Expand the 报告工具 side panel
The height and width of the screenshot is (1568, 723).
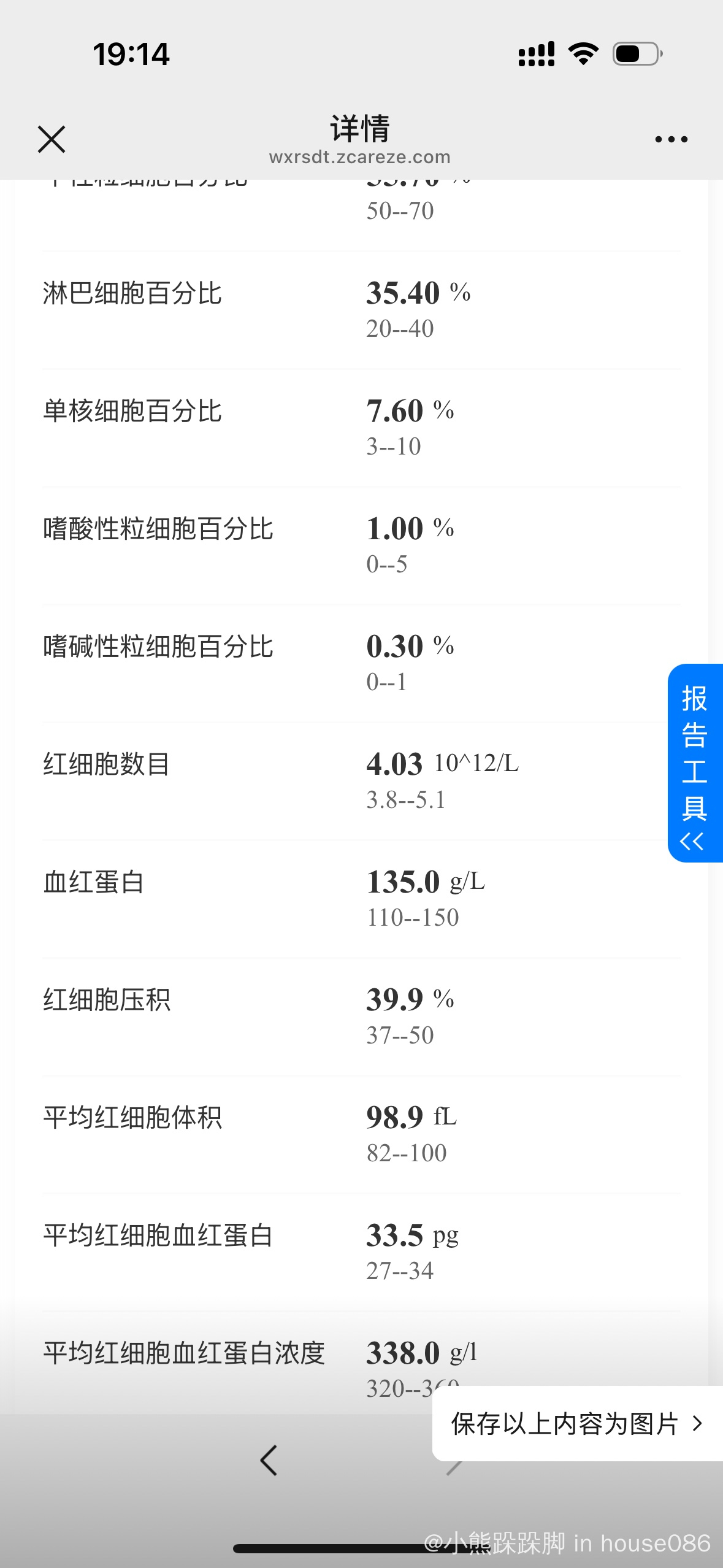coord(695,763)
